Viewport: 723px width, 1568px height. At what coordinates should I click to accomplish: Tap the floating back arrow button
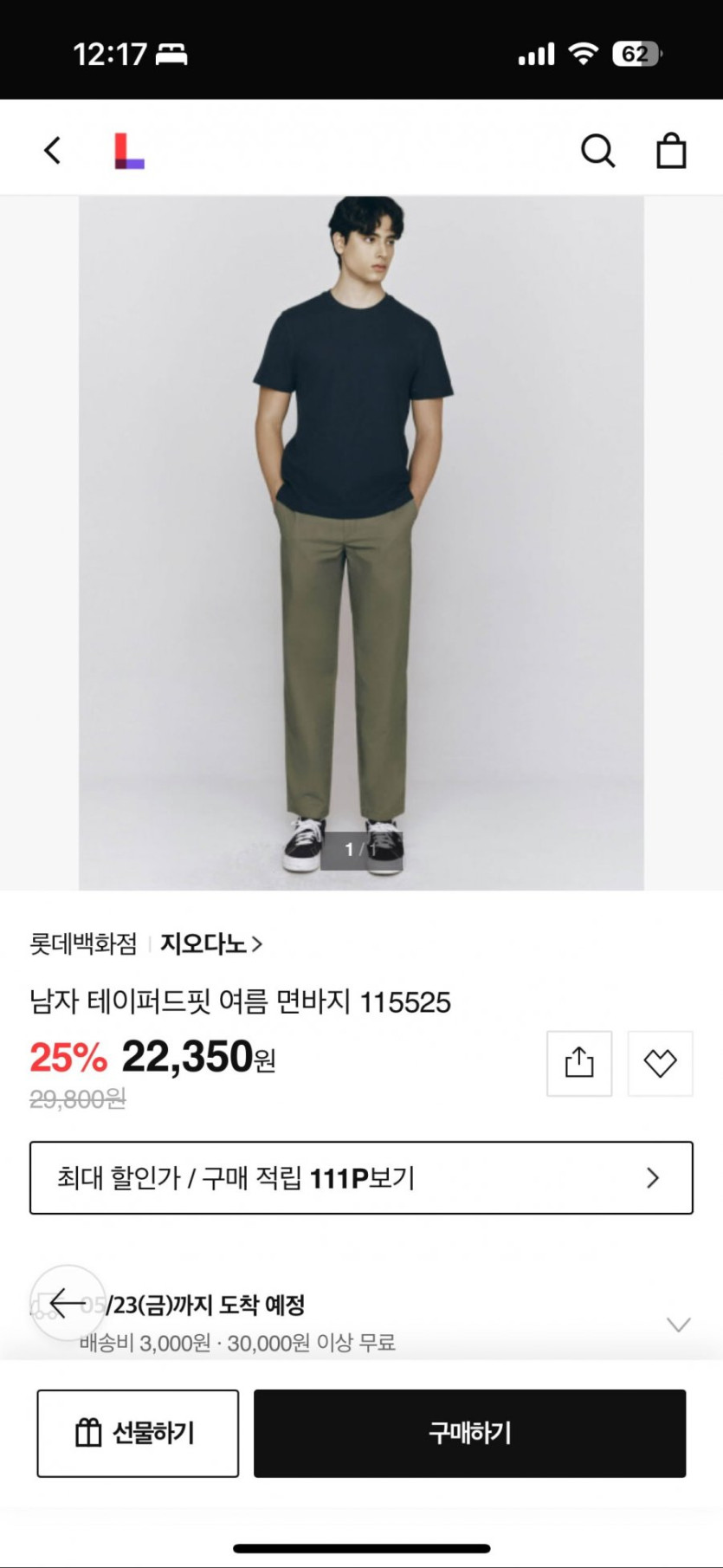pos(68,1302)
